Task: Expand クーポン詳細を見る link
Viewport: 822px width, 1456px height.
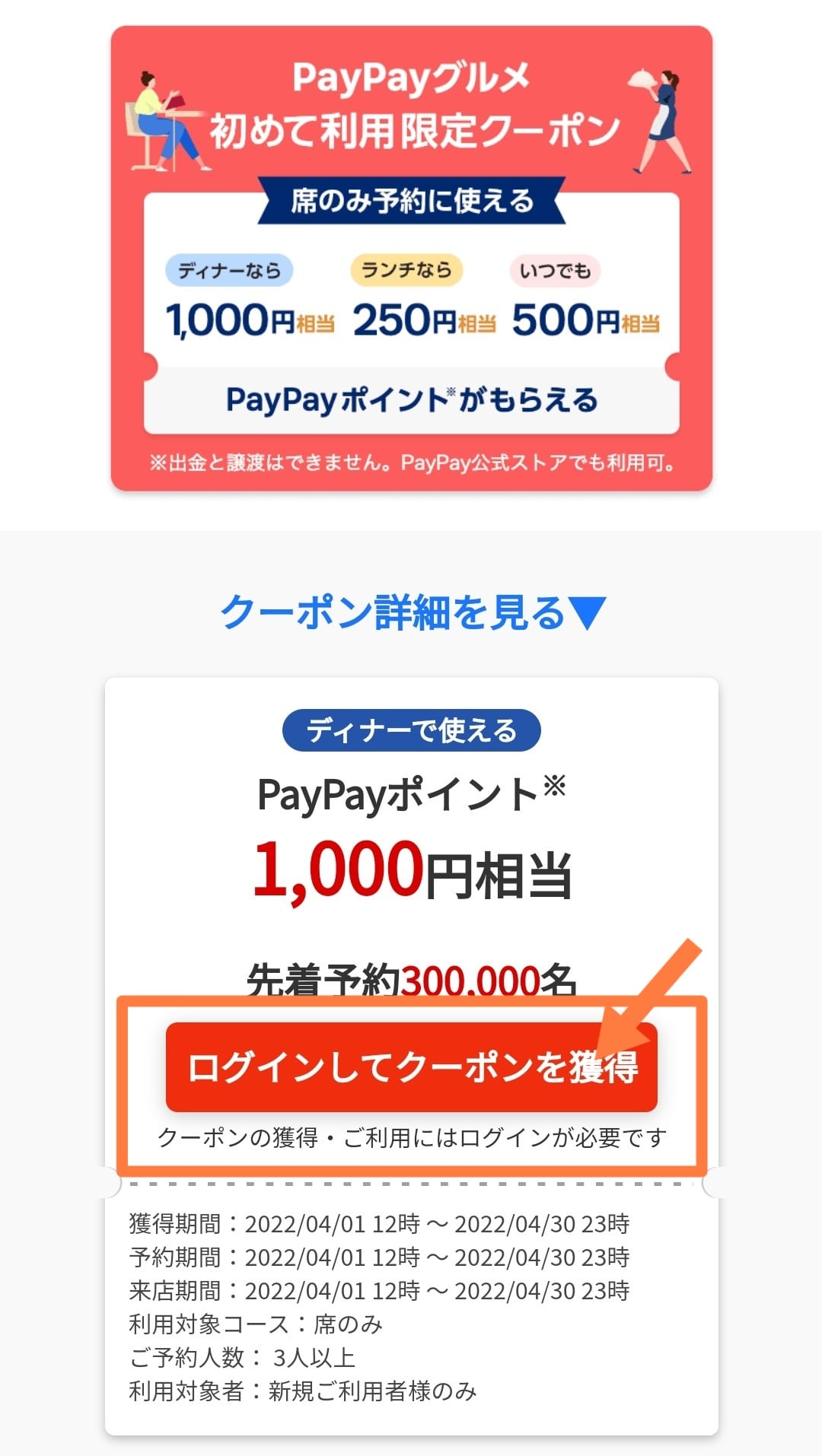Action: tap(412, 612)
